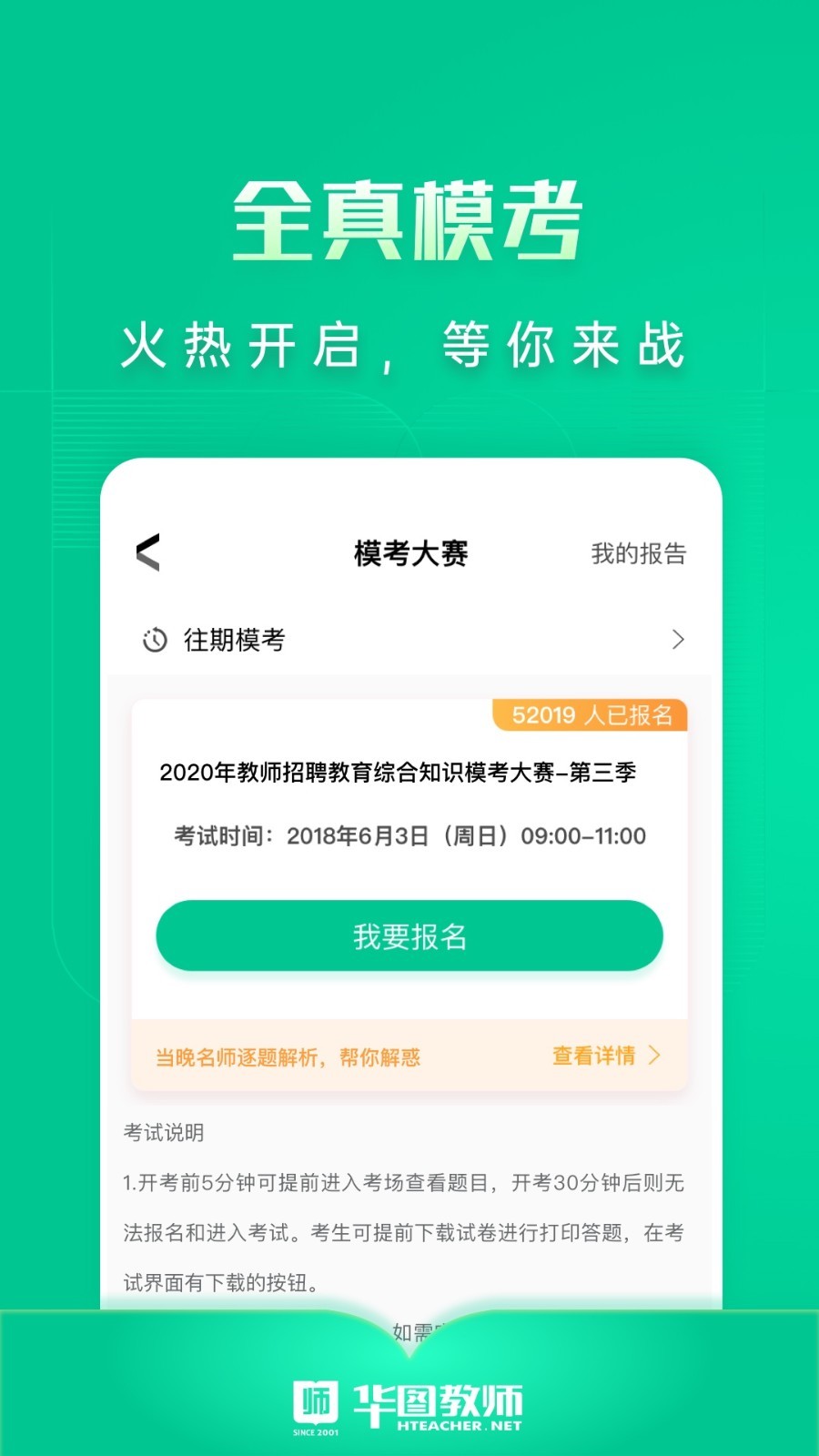Viewport: 819px width, 1456px height.
Task: Tap 当晚名师逐题解析 banner text
Action: point(291,1056)
